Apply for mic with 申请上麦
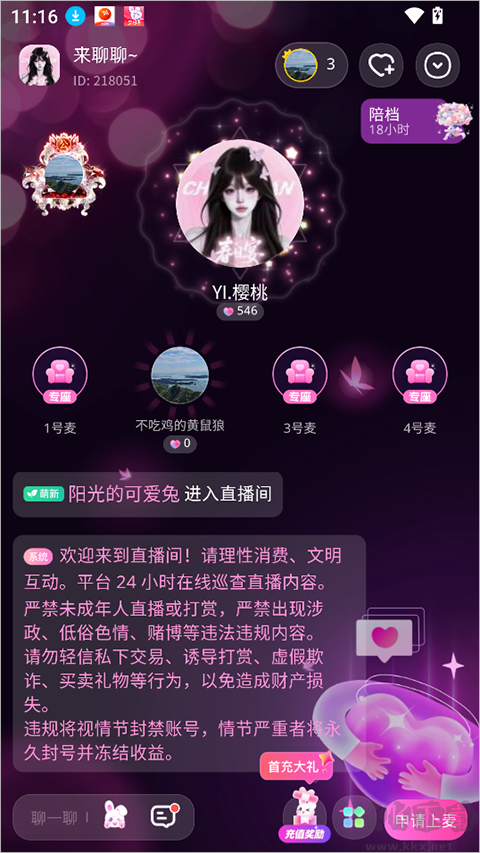This screenshot has width=480, height=853. pyautogui.click(x=426, y=820)
